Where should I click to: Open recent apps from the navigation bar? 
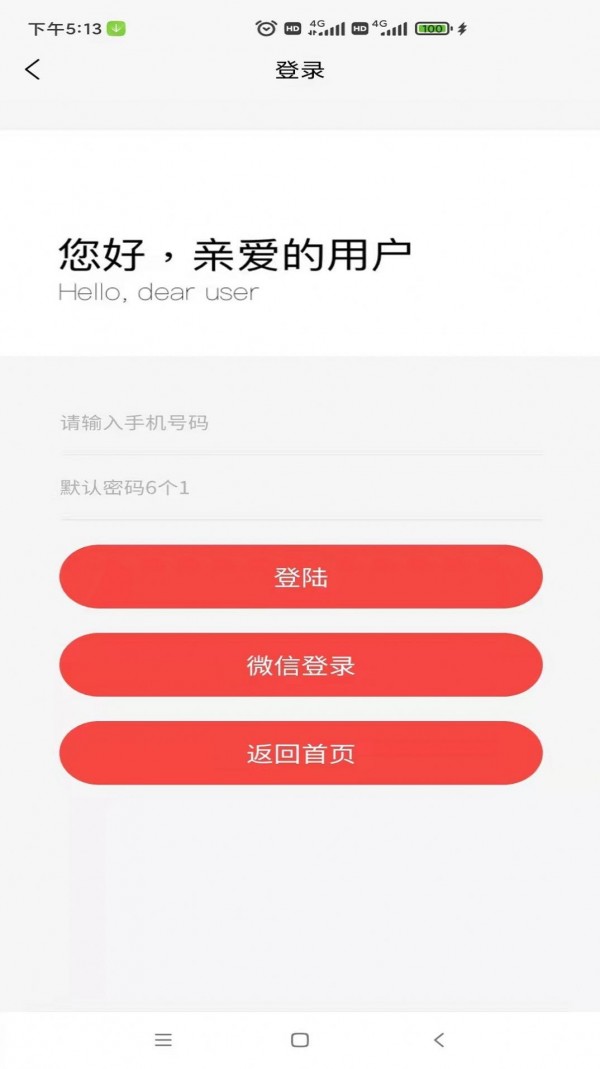163,1040
